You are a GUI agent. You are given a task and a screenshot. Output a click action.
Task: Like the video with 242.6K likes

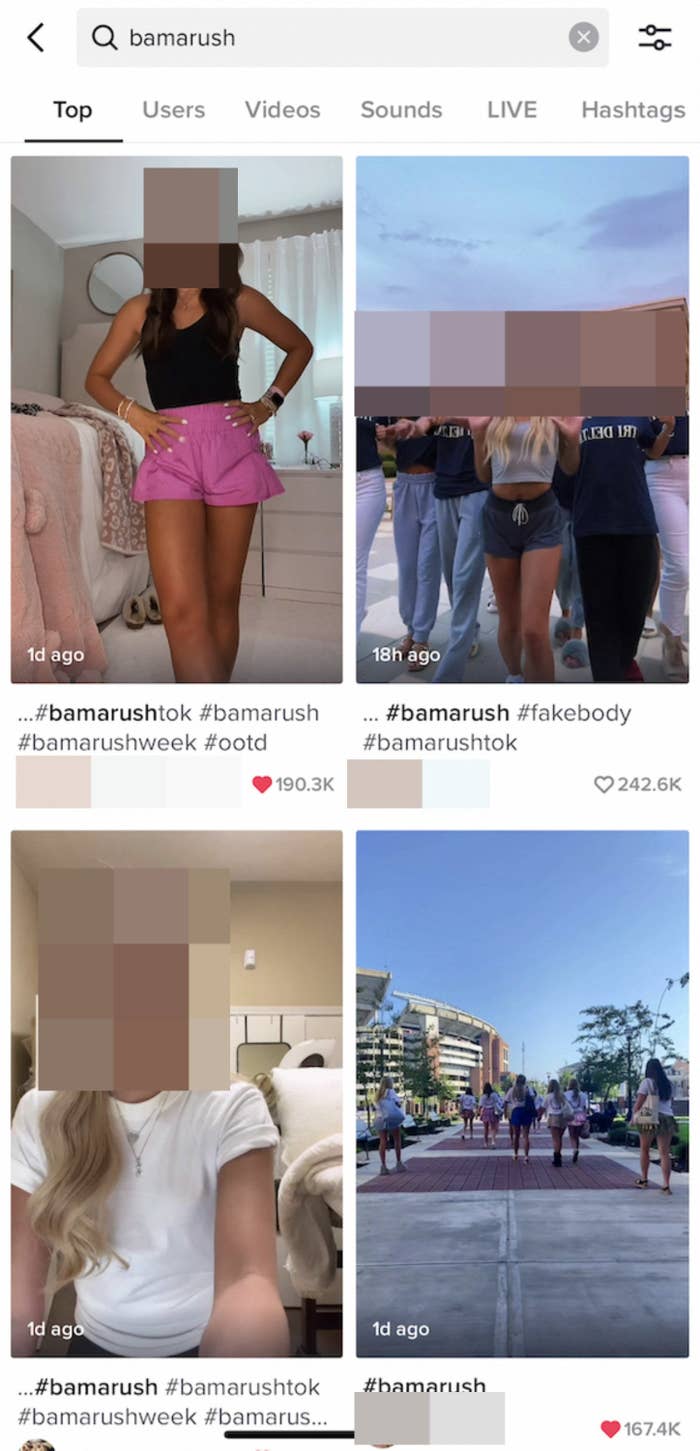[x=603, y=785]
